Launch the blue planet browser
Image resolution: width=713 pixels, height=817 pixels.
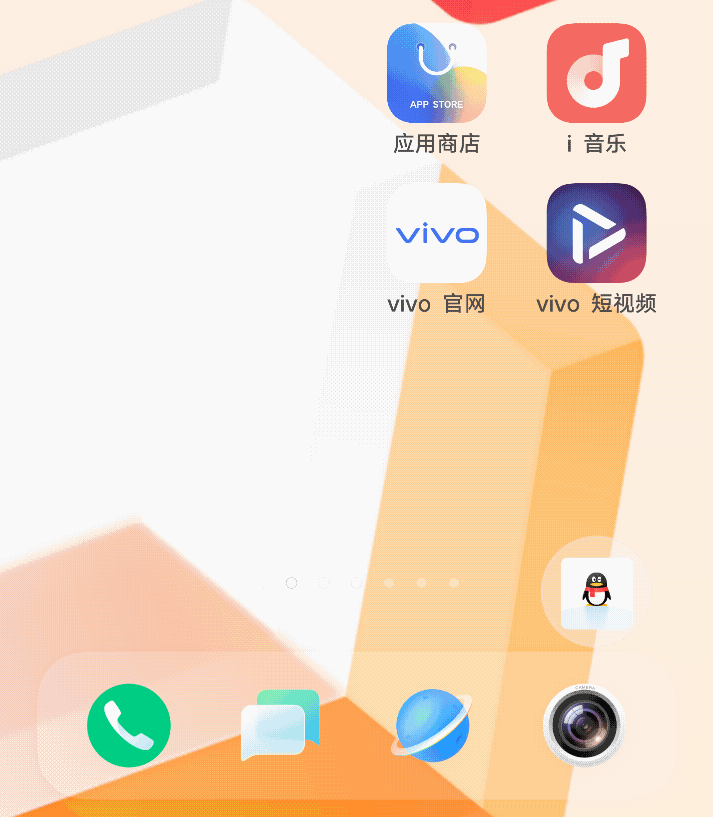click(x=433, y=726)
